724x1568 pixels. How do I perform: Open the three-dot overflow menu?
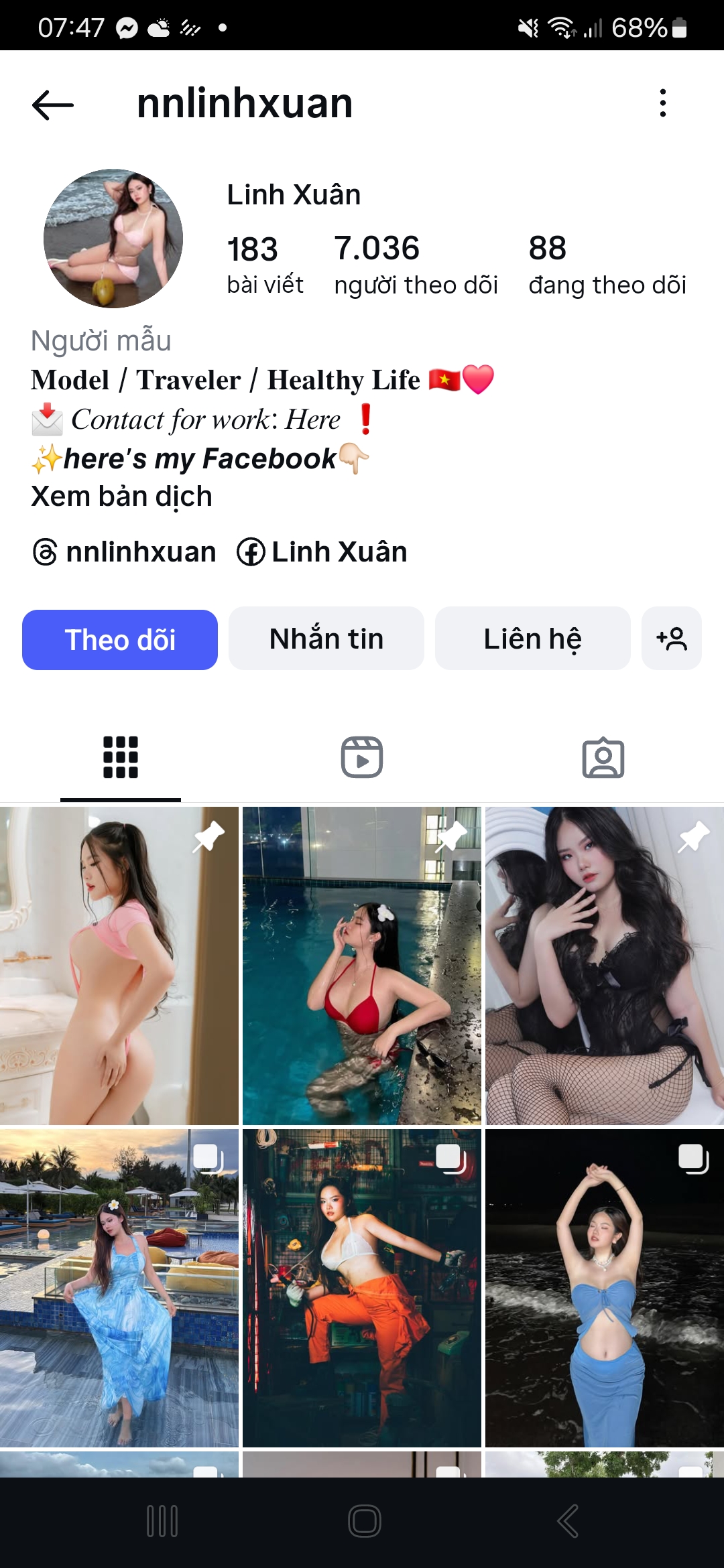[x=662, y=103]
